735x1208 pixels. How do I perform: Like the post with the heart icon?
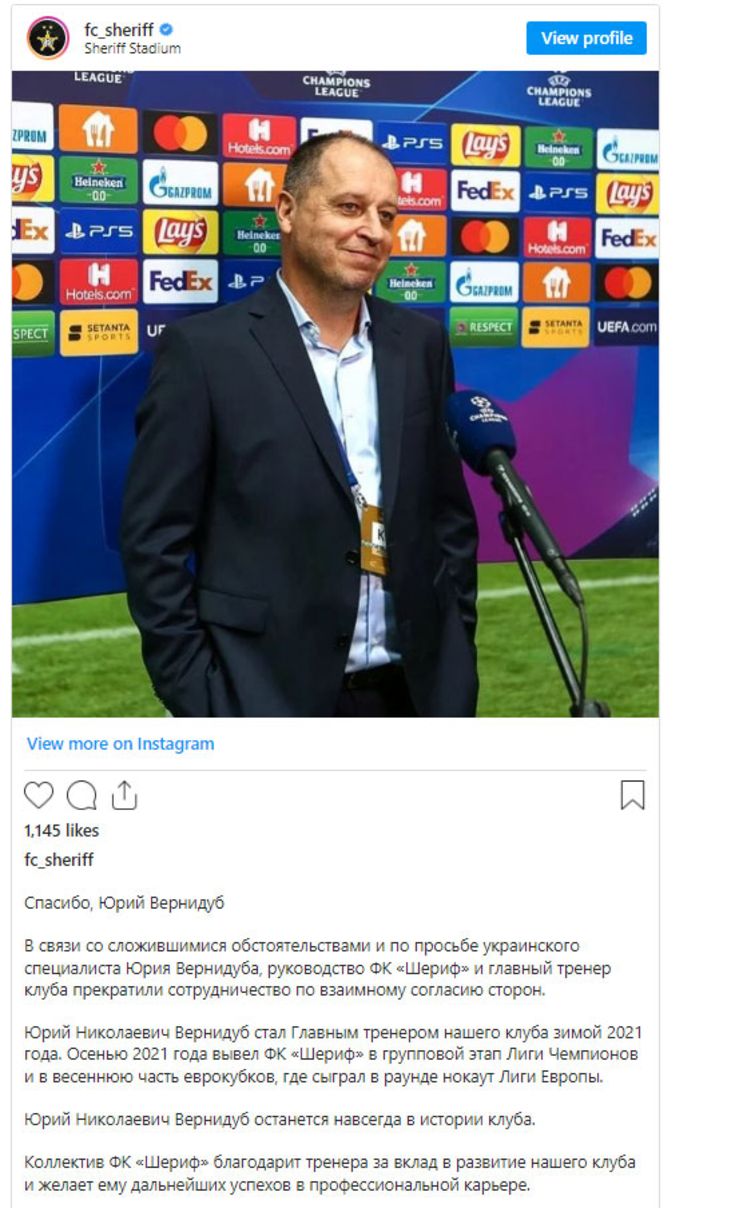38,796
